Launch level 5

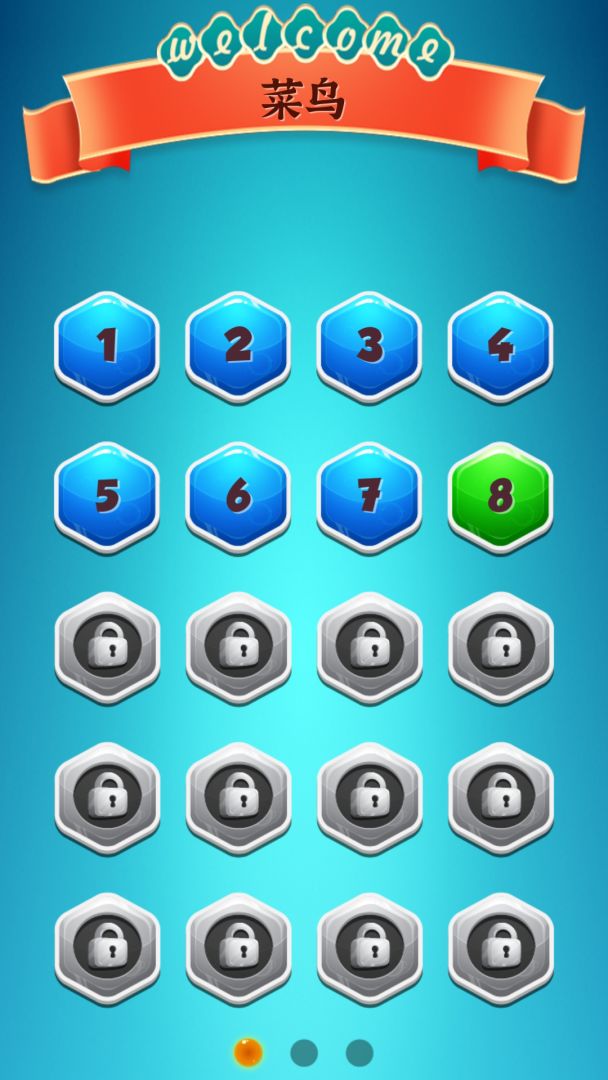[106, 496]
